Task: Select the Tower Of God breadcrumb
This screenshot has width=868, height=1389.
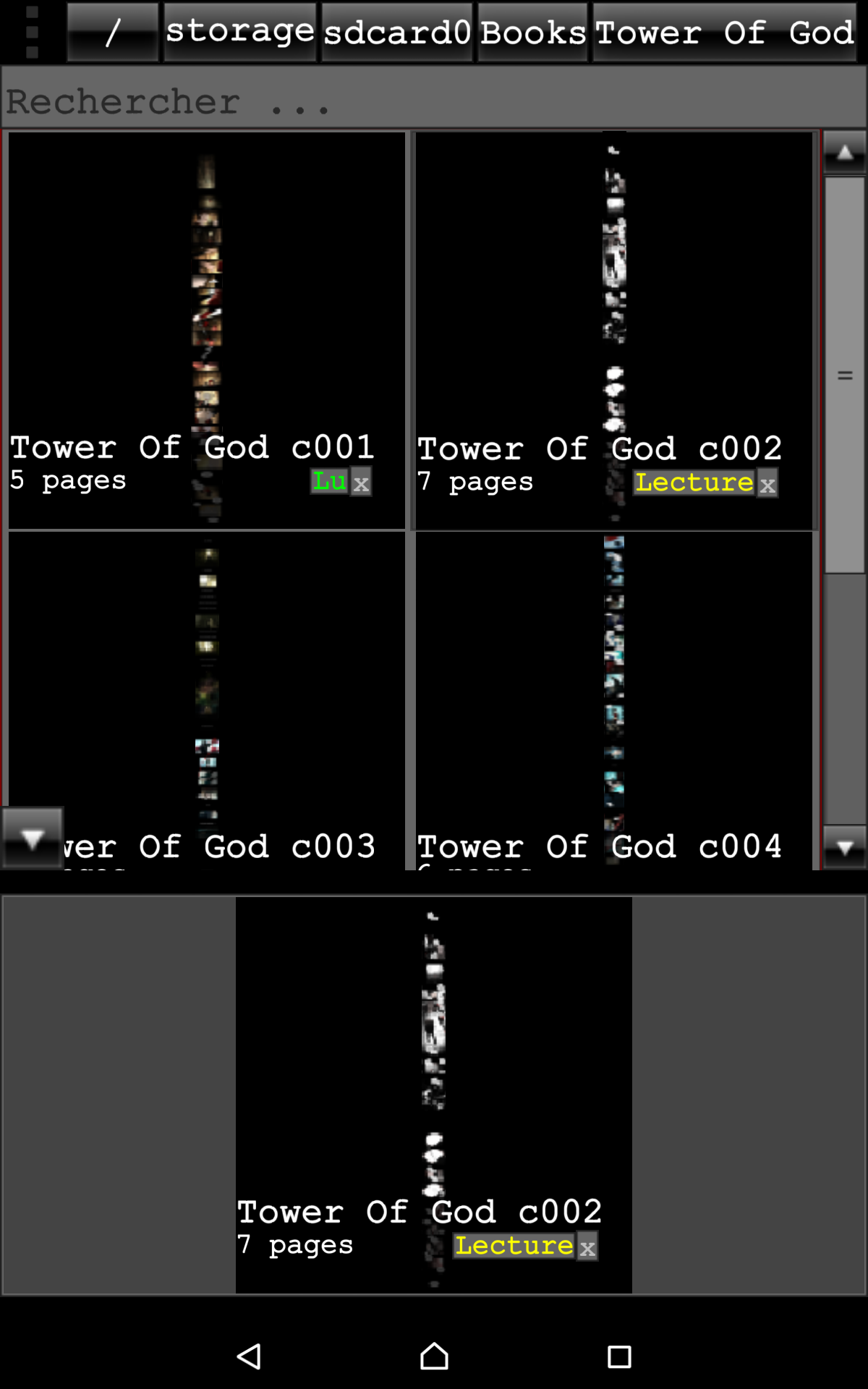Action: click(725, 33)
